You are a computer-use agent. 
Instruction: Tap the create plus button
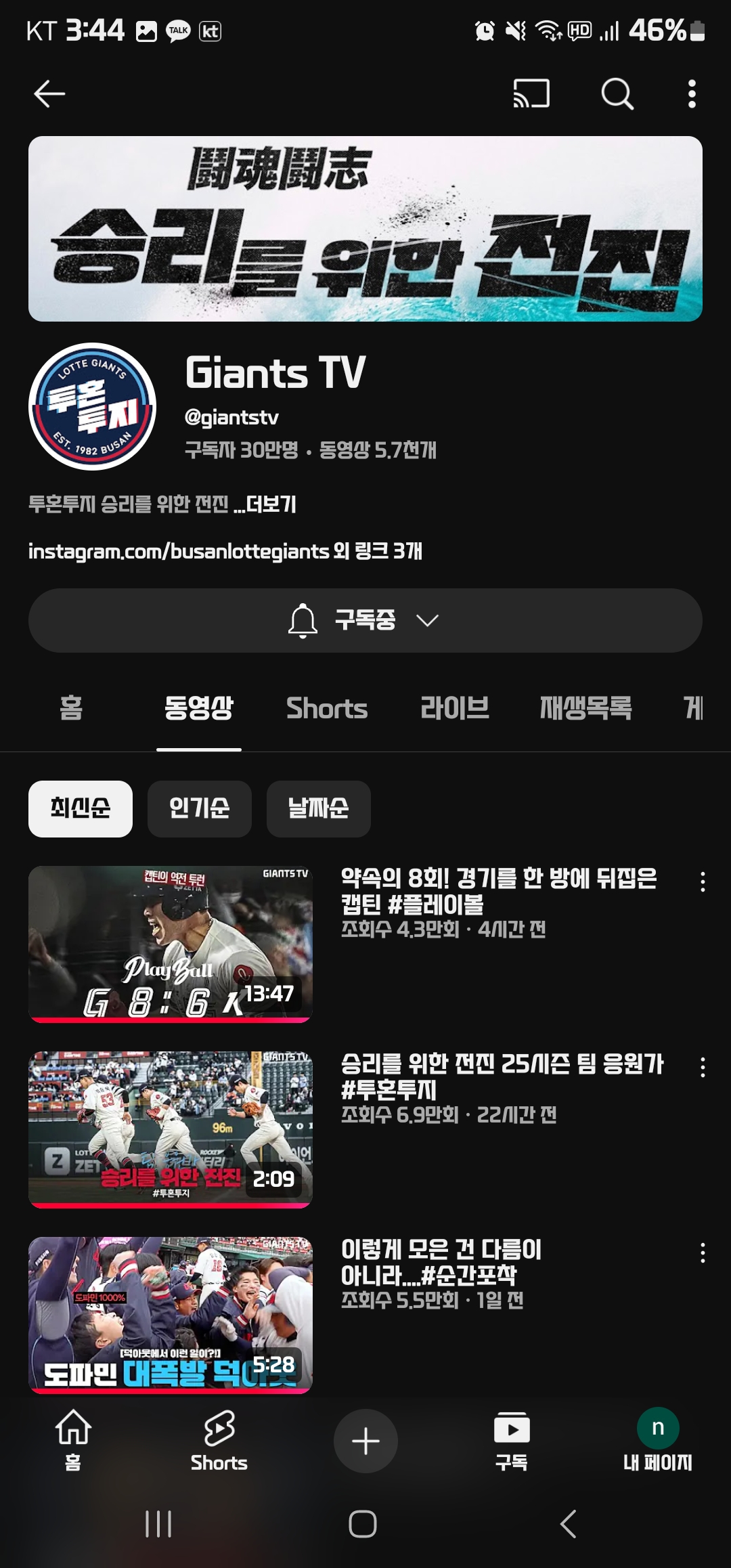click(x=365, y=1441)
